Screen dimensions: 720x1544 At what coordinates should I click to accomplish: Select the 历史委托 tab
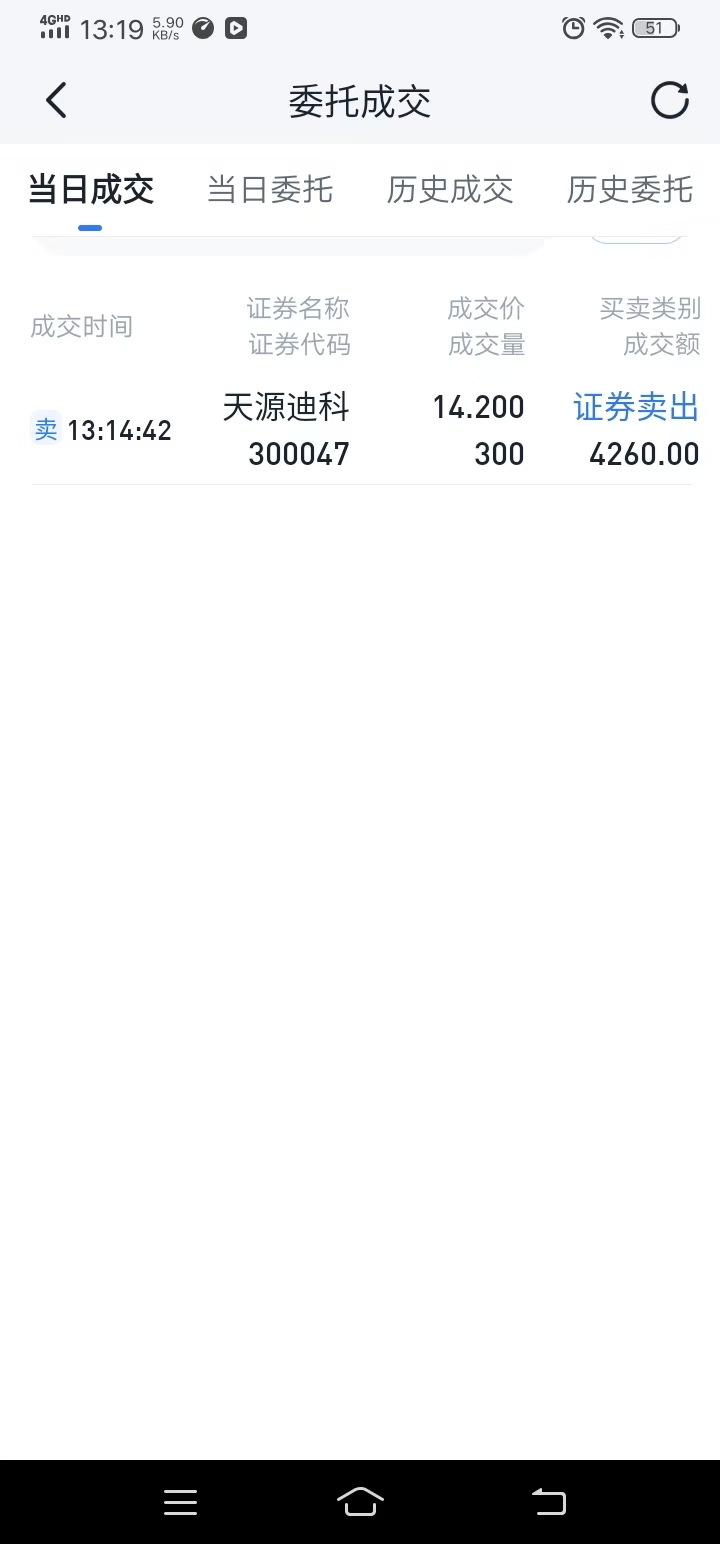pyautogui.click(x=629, y=189)
